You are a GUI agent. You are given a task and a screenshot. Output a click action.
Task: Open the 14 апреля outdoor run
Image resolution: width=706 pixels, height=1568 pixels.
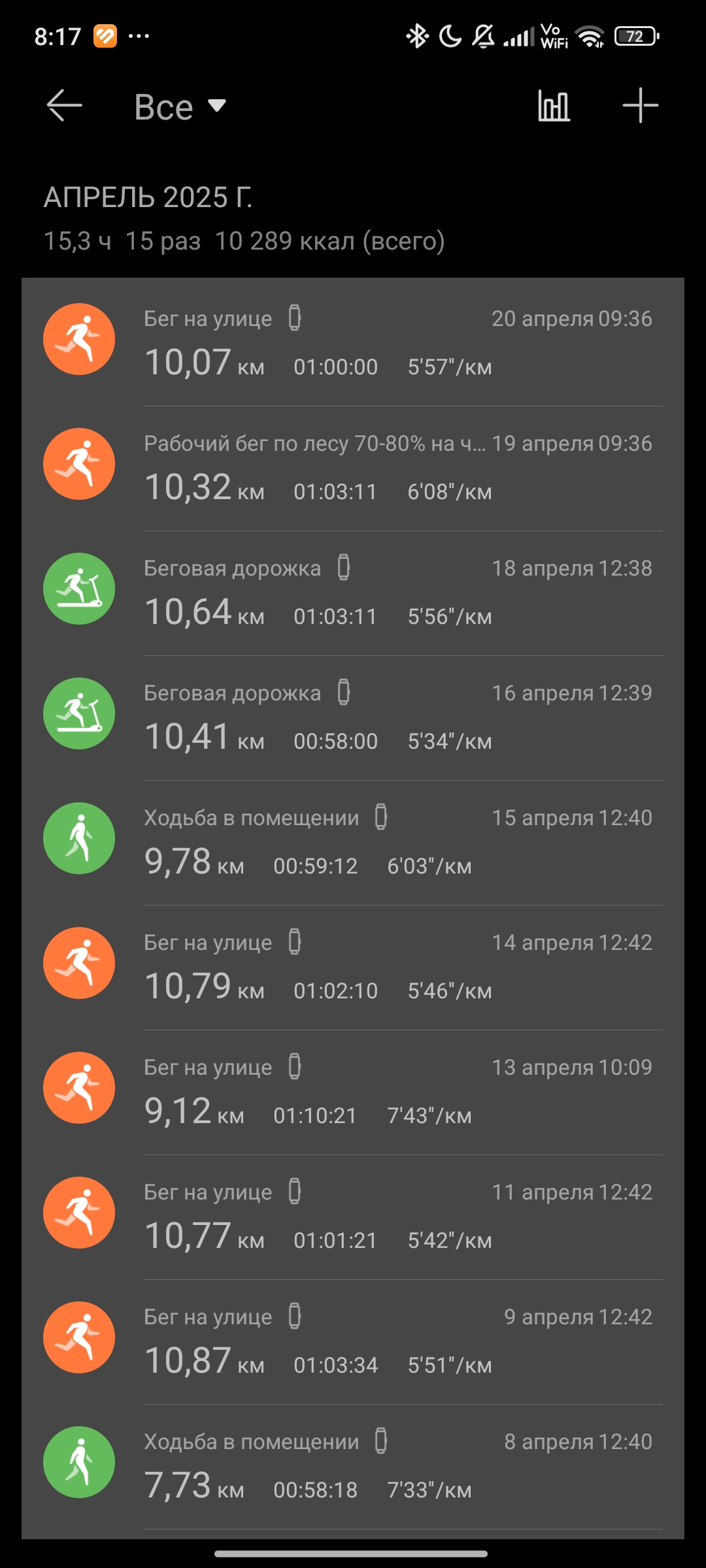(x=353, y=966)
